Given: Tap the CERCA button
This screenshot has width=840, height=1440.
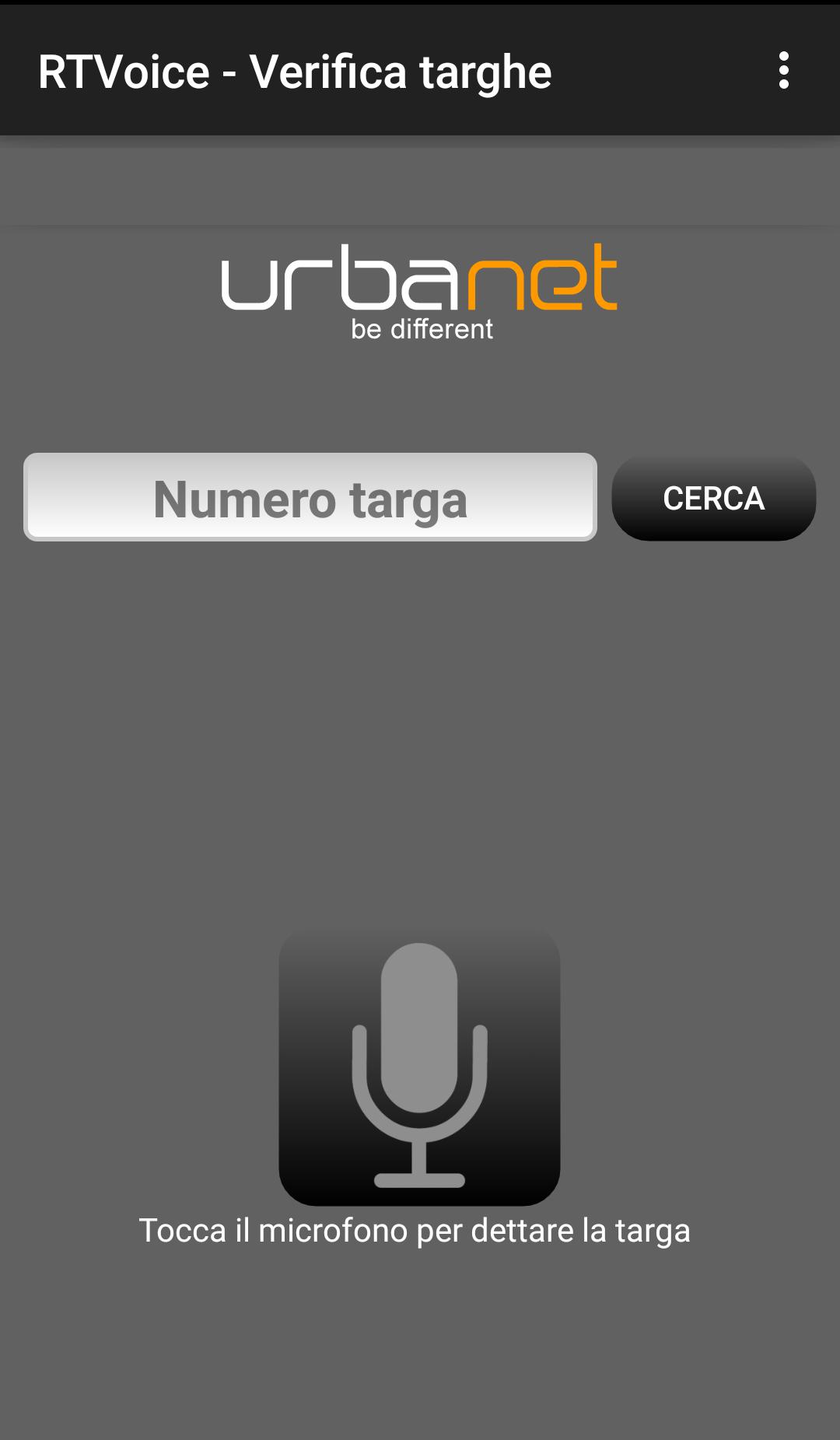Looking at the screenshot, I should 713,498.
